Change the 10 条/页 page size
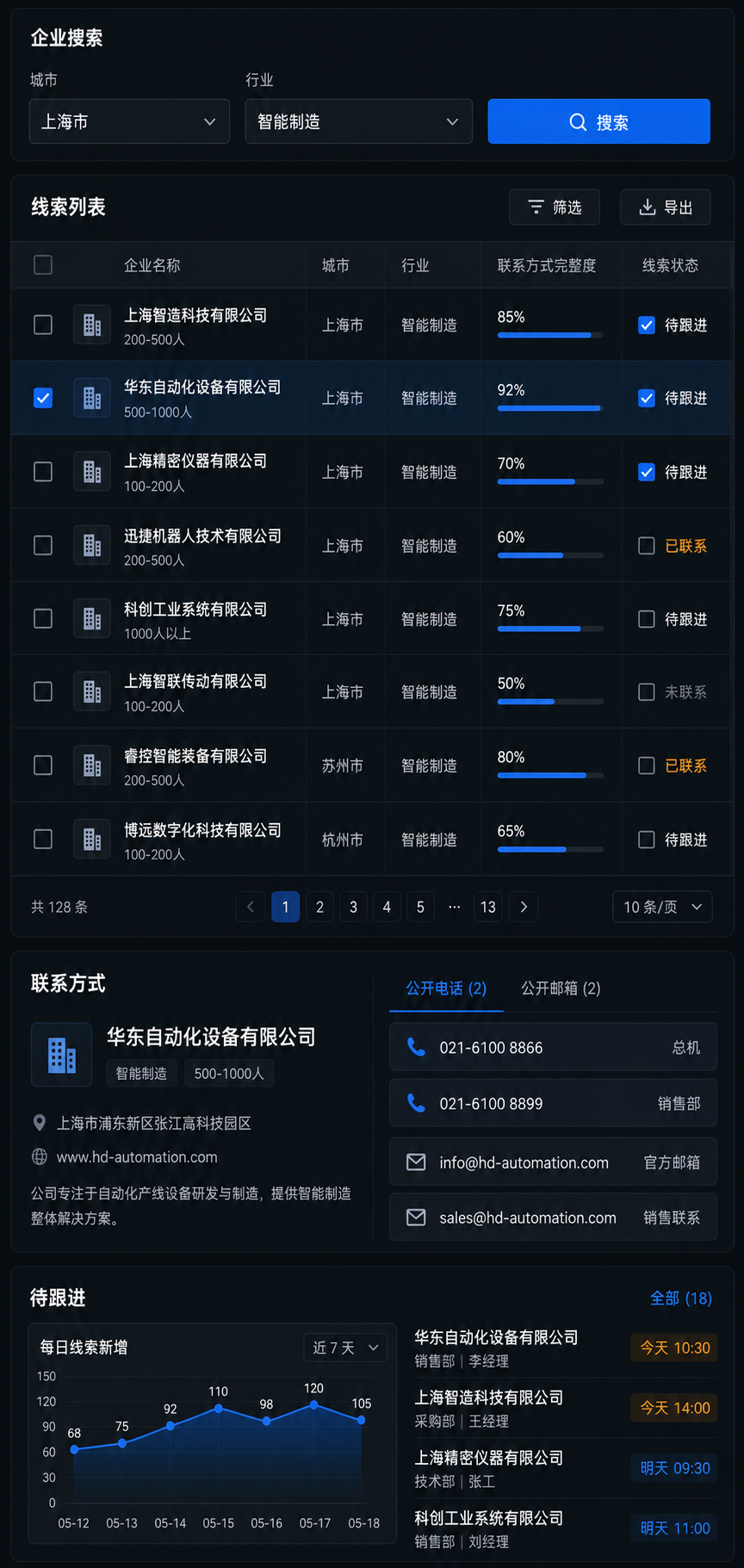Screen dimensions: 744x1568 (662, 907)
